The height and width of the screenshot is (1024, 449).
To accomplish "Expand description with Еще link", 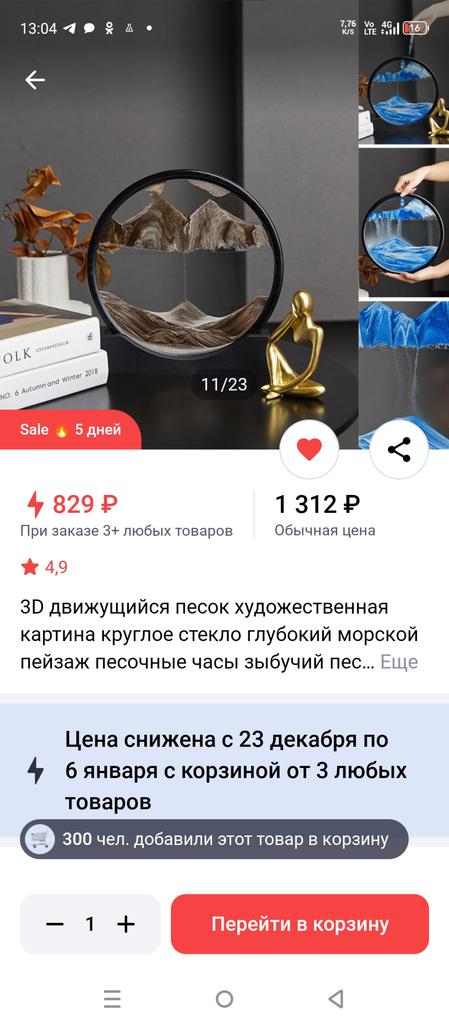I will pyautogui.click(x=399, y=662).
